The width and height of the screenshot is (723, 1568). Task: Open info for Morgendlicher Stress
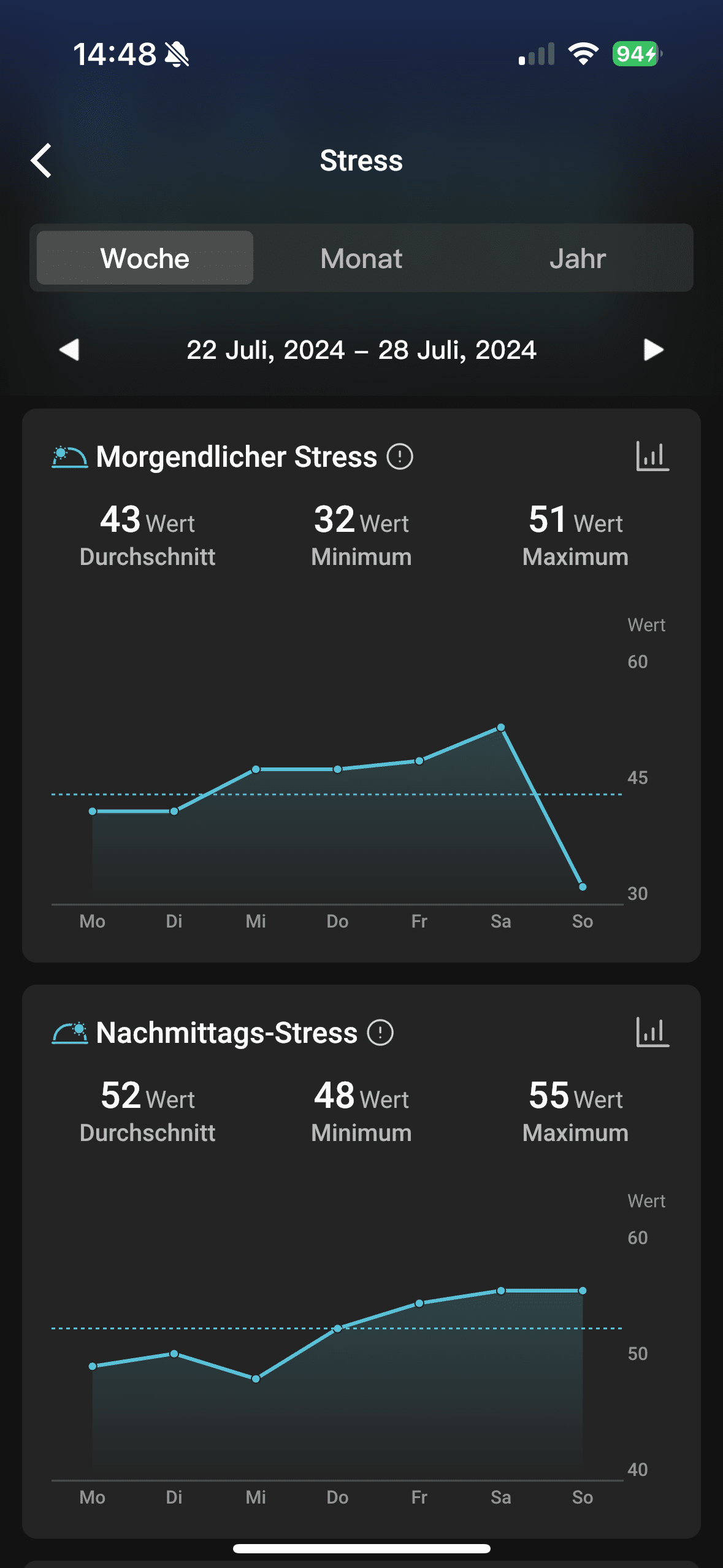(400, 456)
